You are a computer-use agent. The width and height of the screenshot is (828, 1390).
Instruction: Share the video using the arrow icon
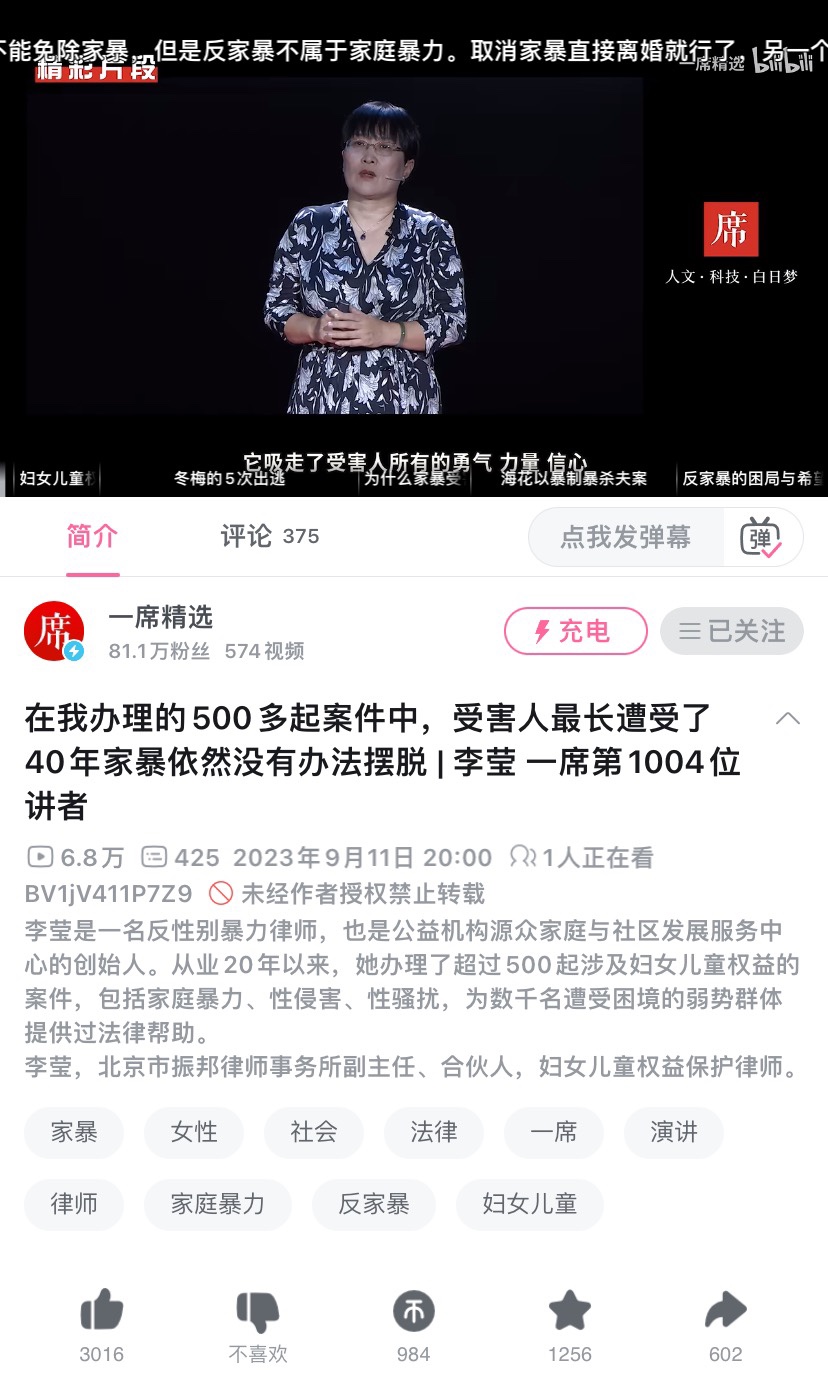[726, 1310]
